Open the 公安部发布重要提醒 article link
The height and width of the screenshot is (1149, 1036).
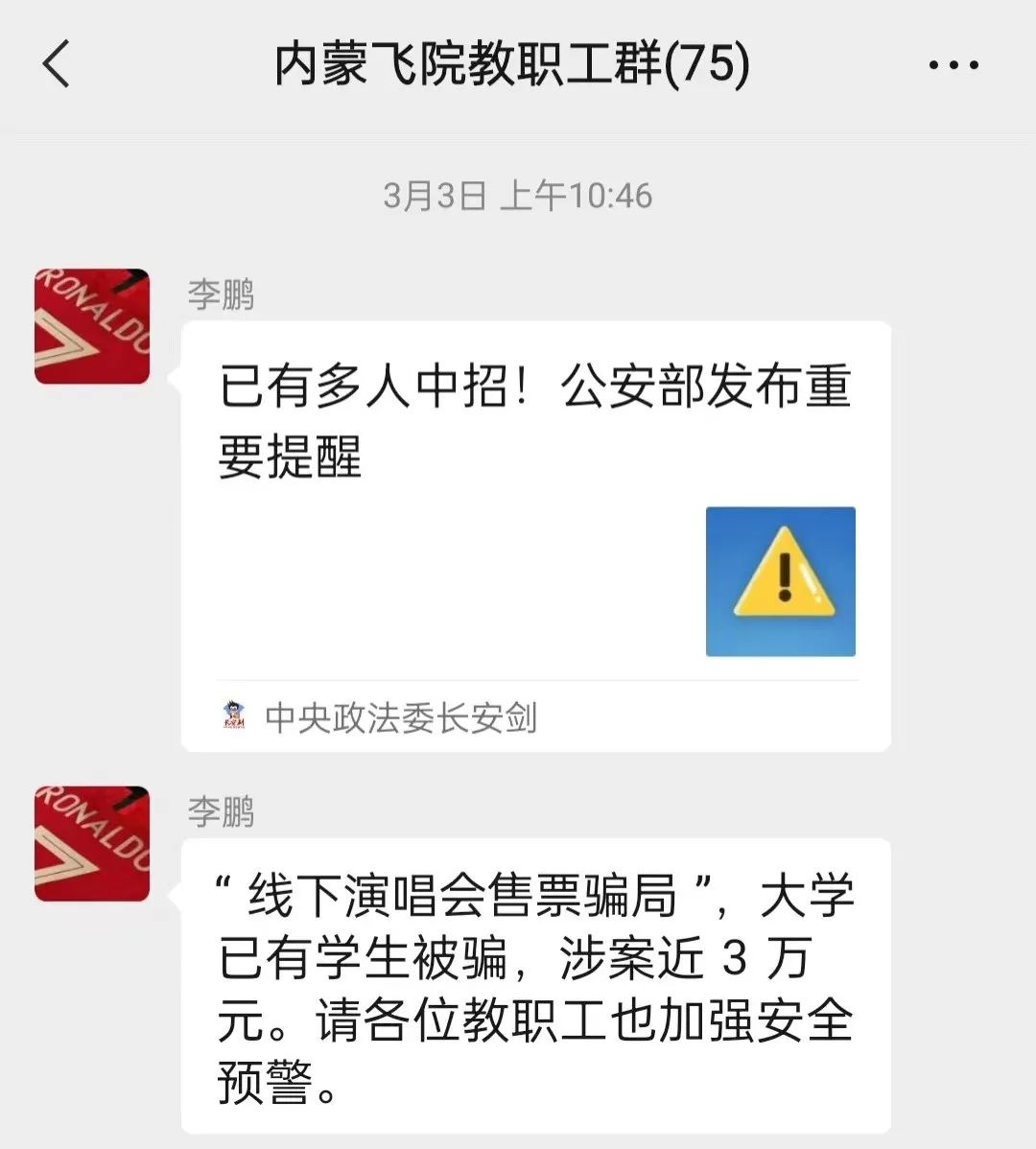coord(533,417)
